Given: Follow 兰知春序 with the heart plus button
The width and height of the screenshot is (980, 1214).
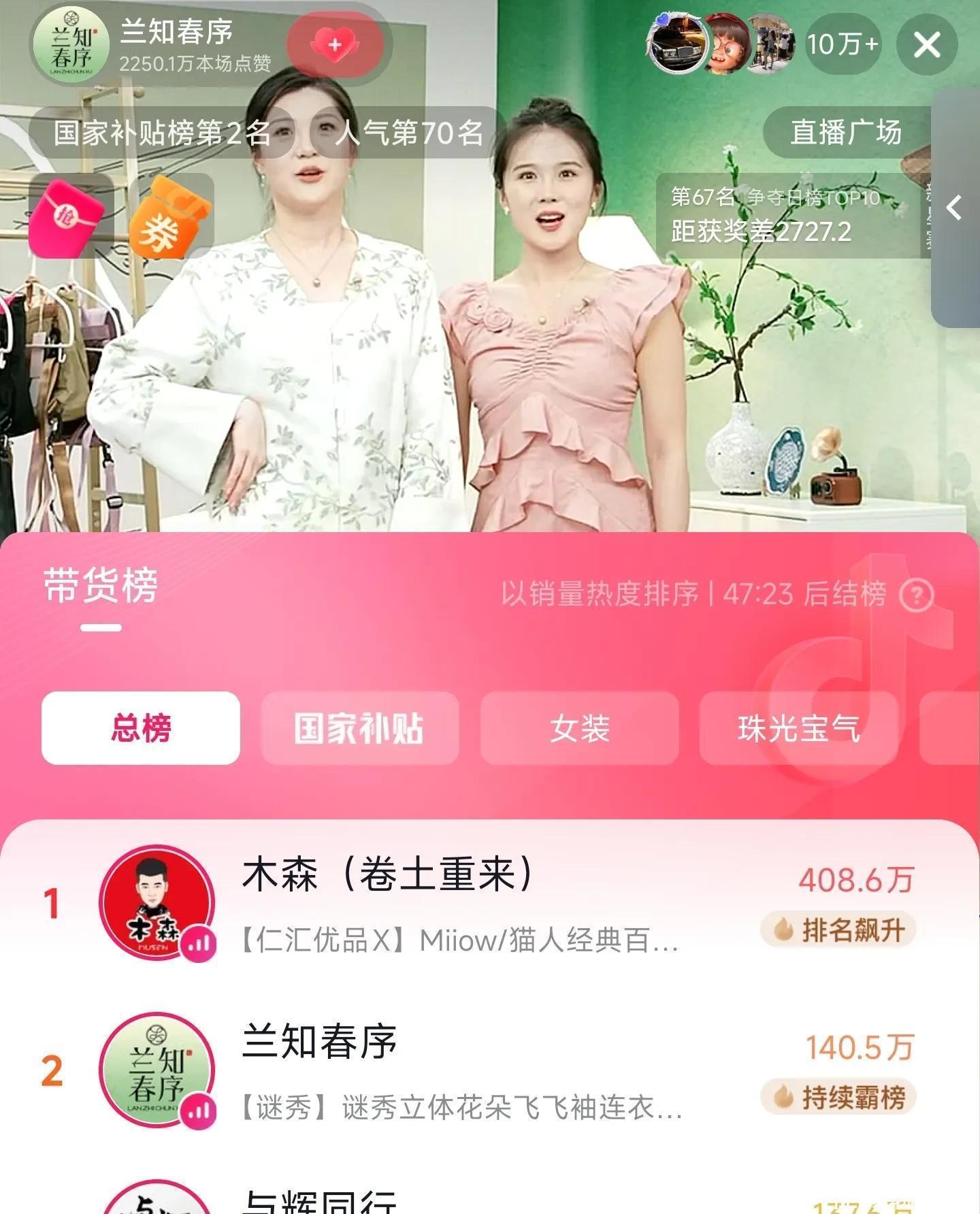Looking at the screenshot, I should pos(335,45).
